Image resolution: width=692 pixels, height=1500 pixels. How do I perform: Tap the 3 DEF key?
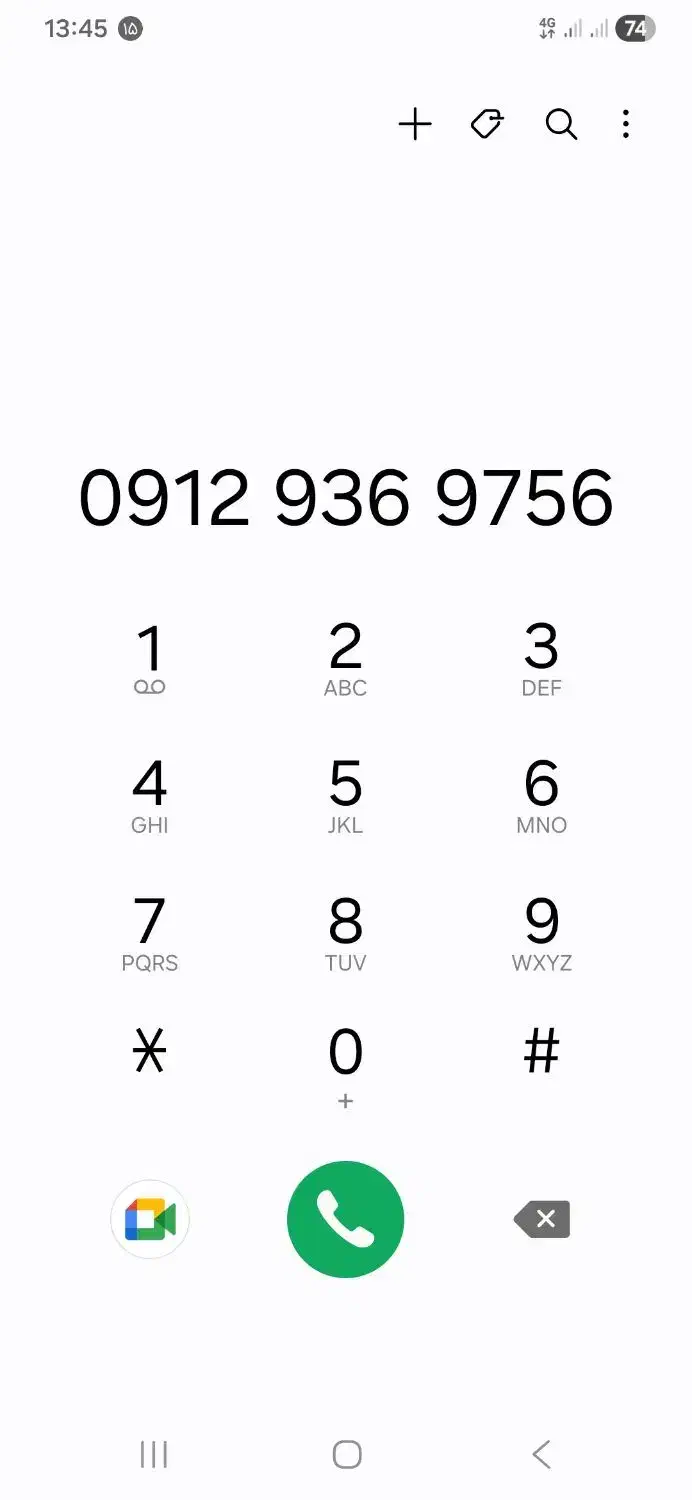(x=541, y=658)
